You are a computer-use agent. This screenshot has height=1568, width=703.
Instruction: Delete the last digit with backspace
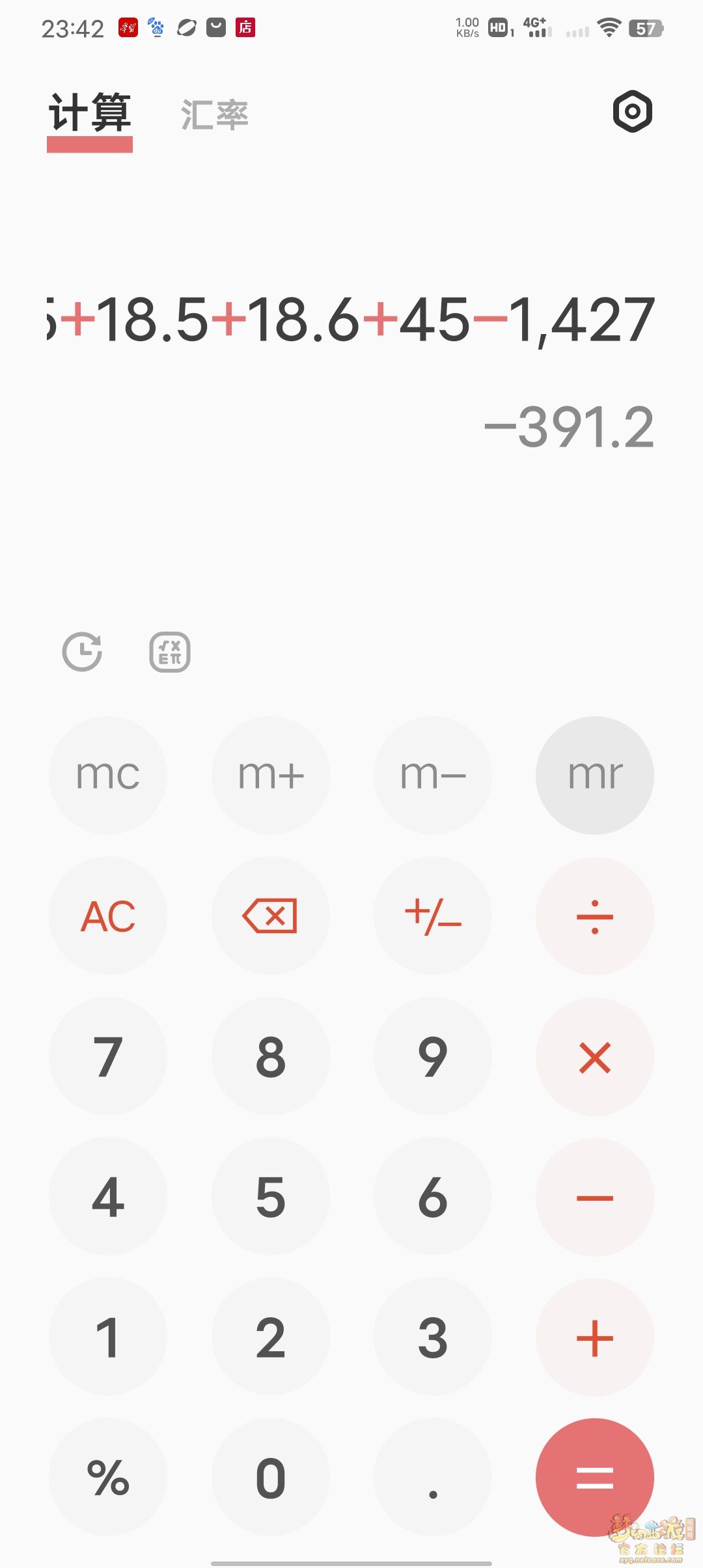click(x=271, y=916)
